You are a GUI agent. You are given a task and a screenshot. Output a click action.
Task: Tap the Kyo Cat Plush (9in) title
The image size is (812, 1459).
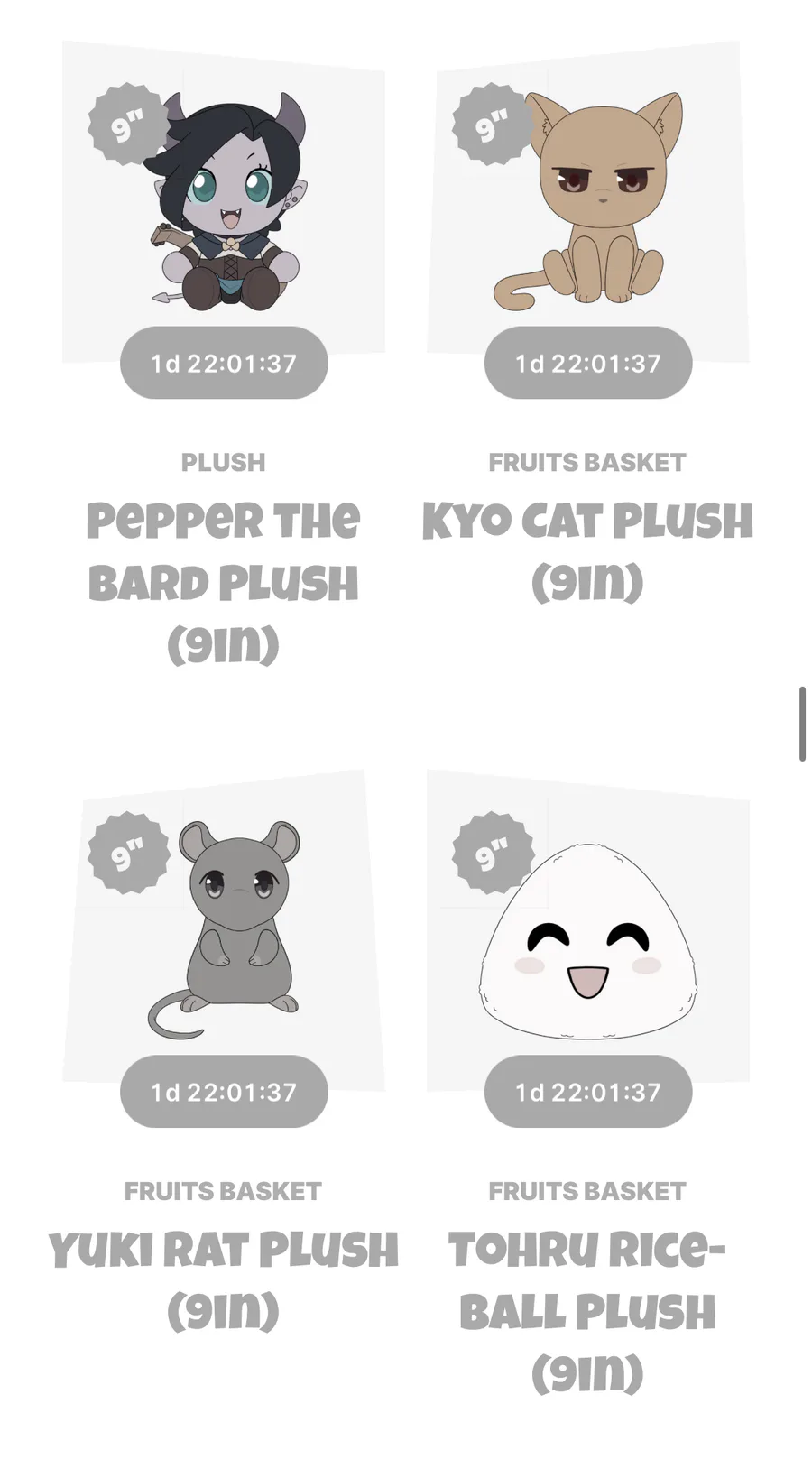pos(587,550)
